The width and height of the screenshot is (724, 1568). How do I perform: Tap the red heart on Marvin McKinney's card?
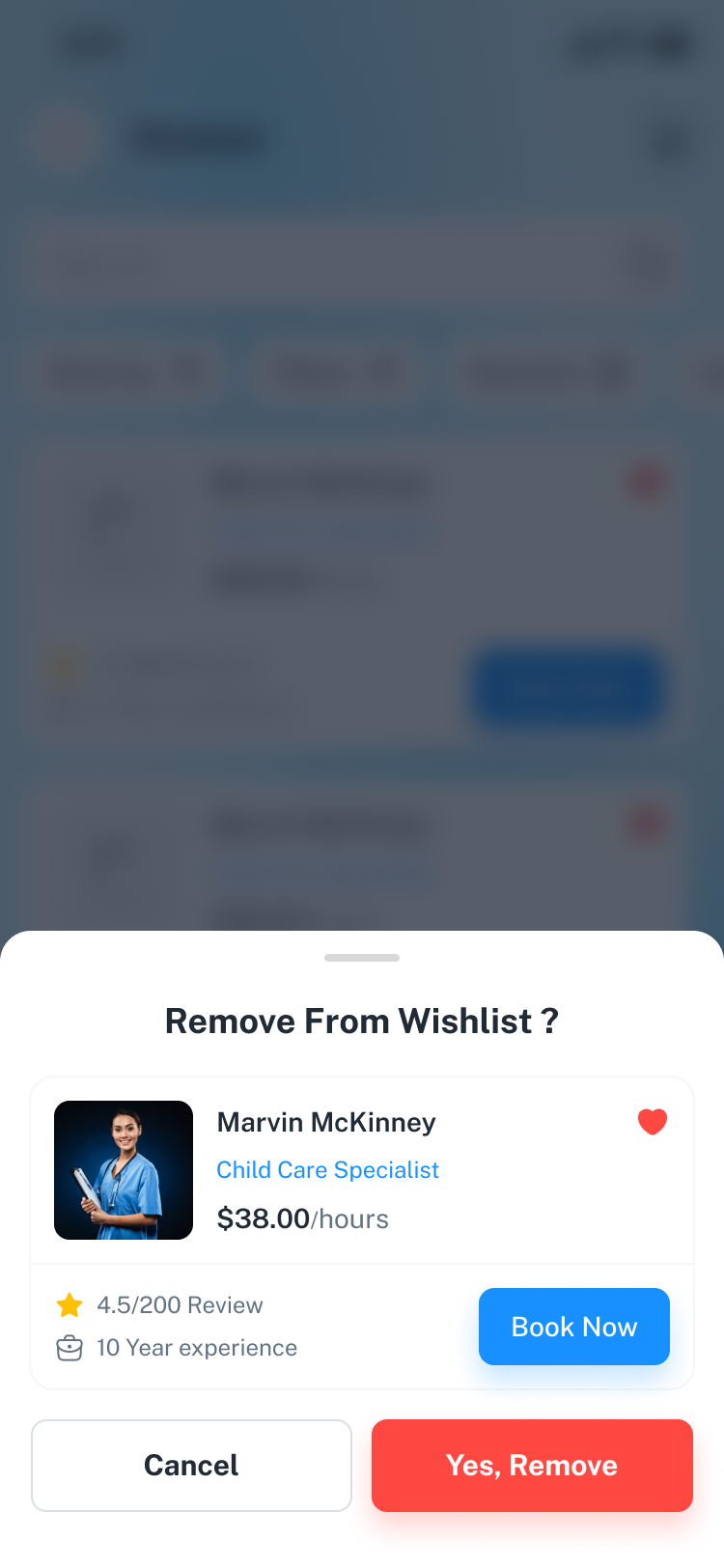(653, 1122)
